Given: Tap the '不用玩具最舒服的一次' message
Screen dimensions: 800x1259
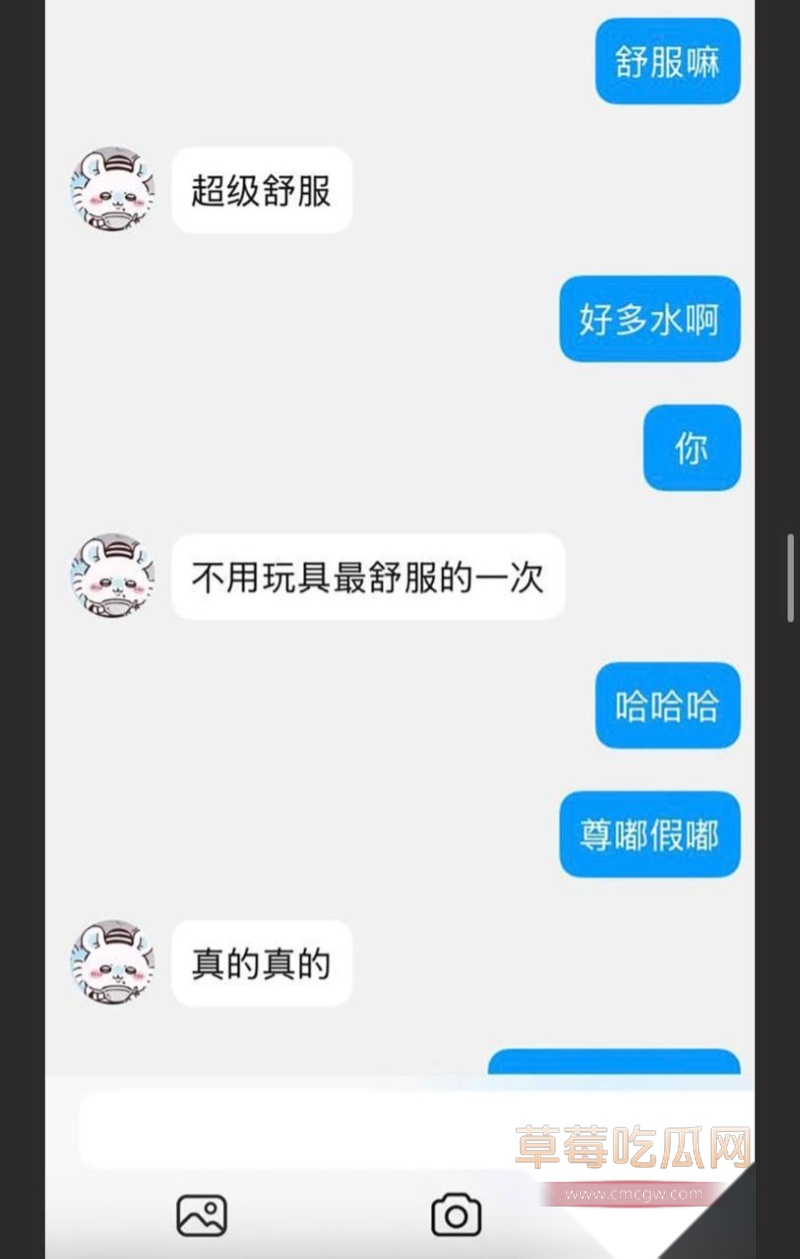Looking at the screenshot, I should (x=367, y=577).
